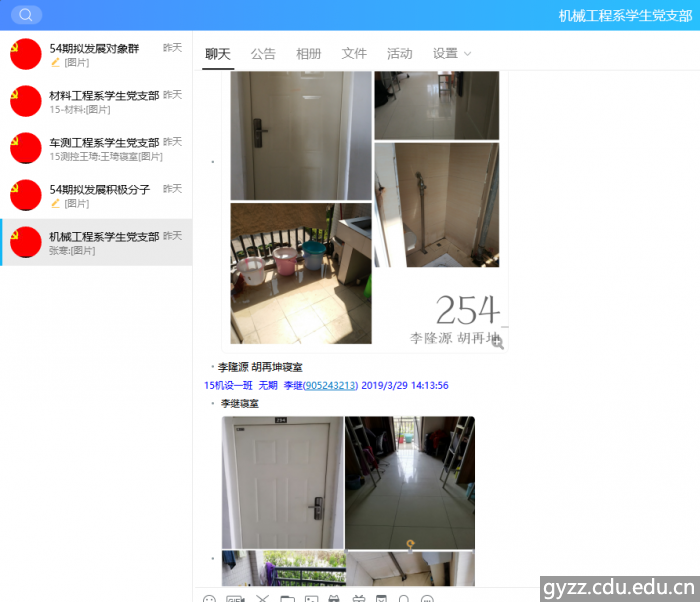Select the 机械工程系学生党支部 chat
Screen dimensions: 700x602
[x=96, y=242]
